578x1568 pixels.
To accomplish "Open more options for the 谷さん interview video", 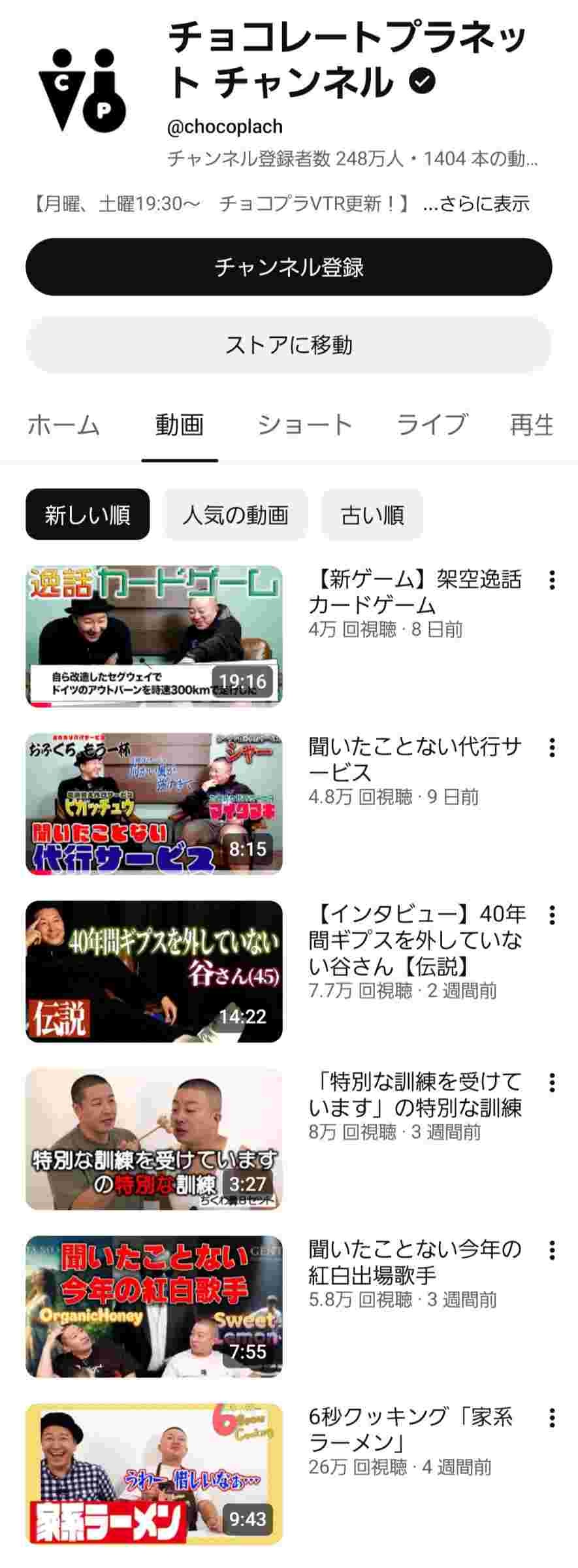I will 553,915.
